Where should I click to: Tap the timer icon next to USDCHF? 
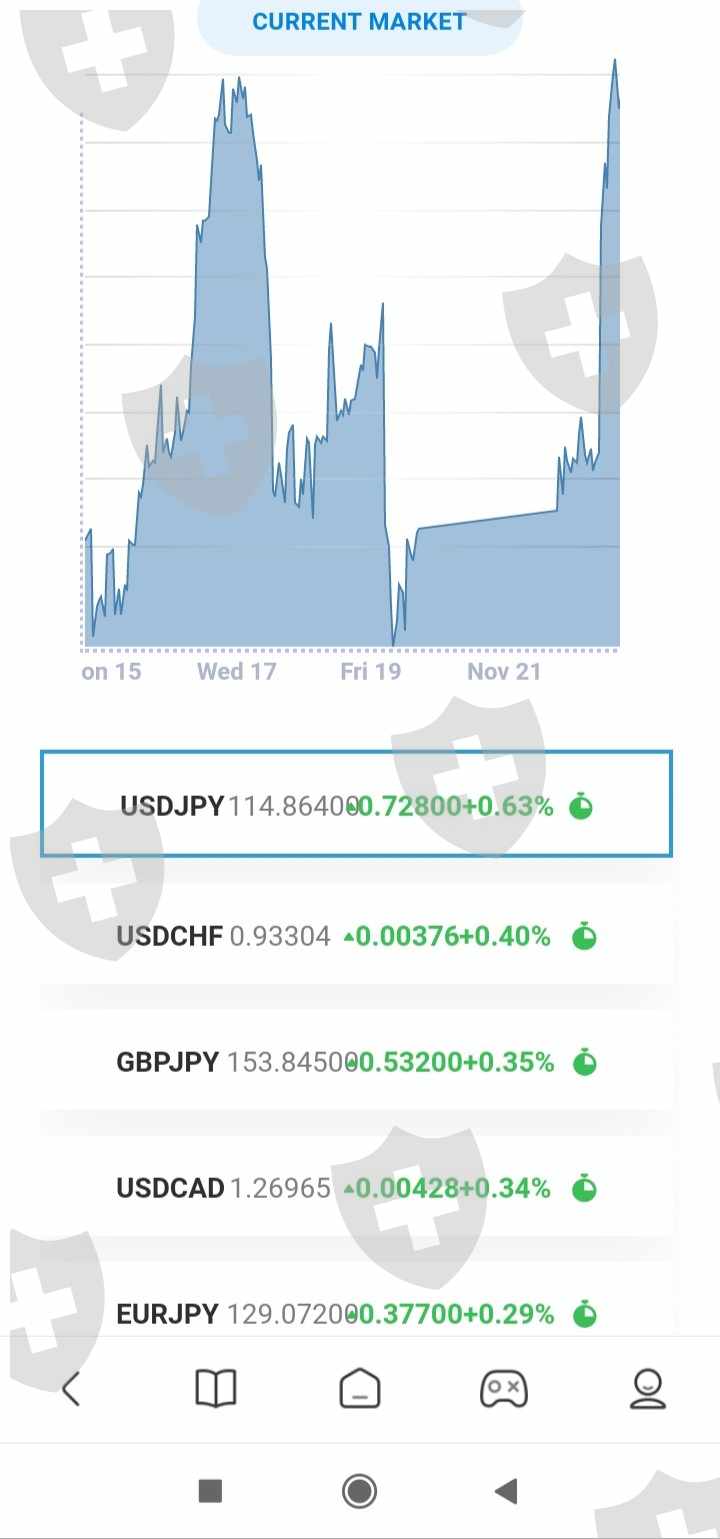click(x=584, y=936)
